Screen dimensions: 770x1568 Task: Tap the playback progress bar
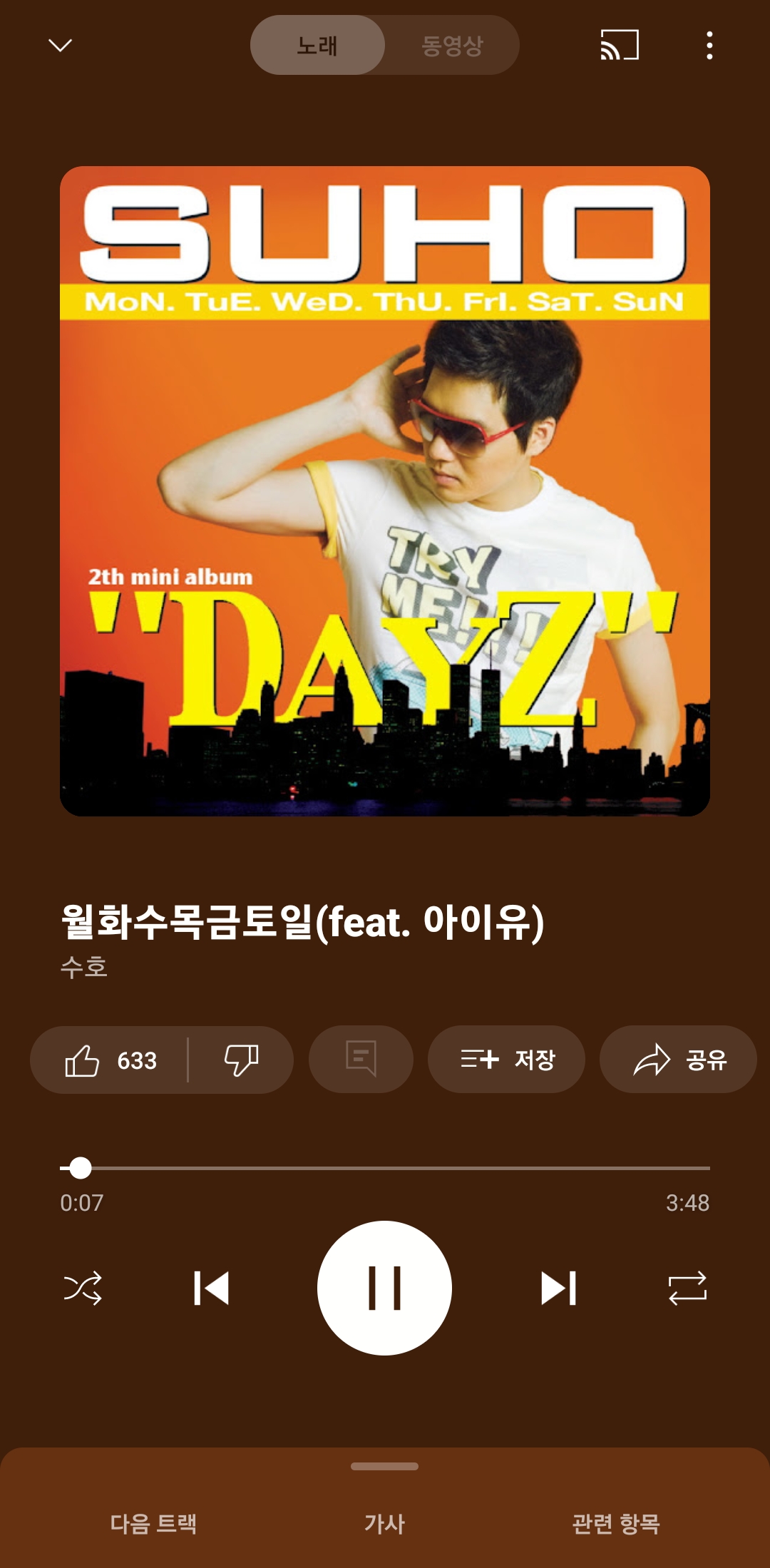(385, 1168)
